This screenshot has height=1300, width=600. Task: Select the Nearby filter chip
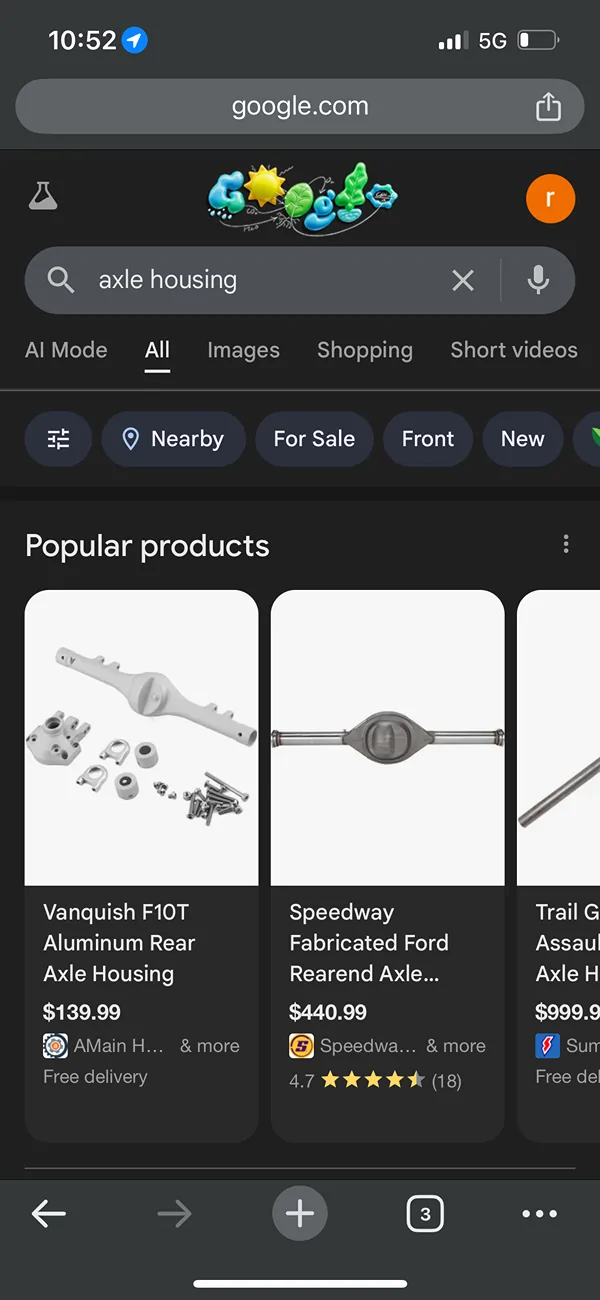(174, 439)
